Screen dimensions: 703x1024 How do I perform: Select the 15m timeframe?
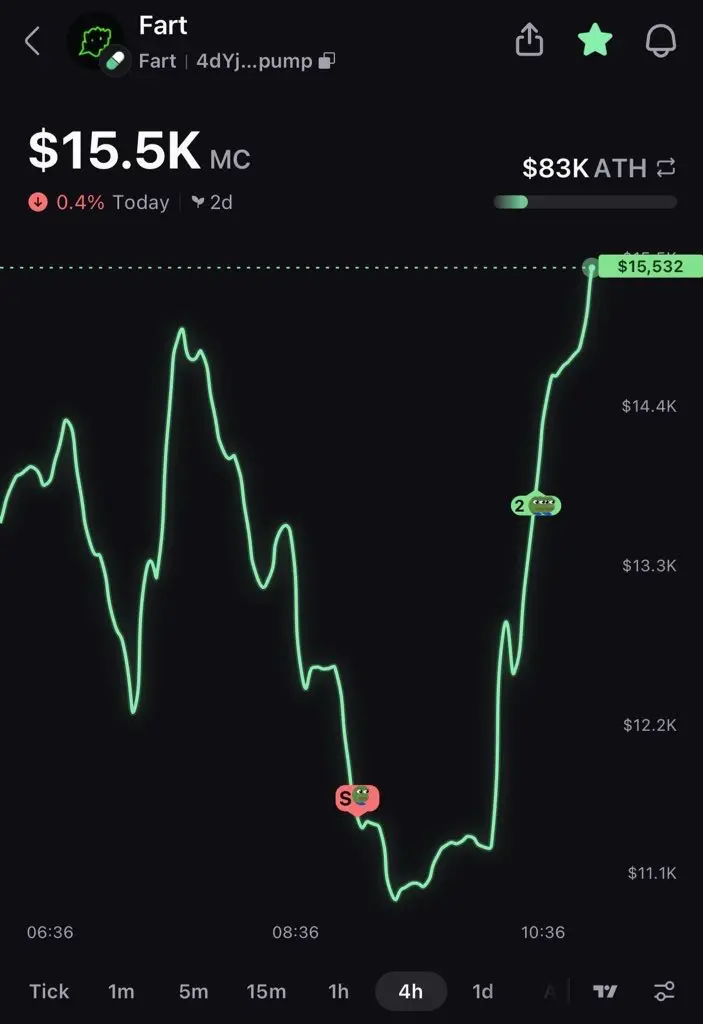click(x=266, y=991)
